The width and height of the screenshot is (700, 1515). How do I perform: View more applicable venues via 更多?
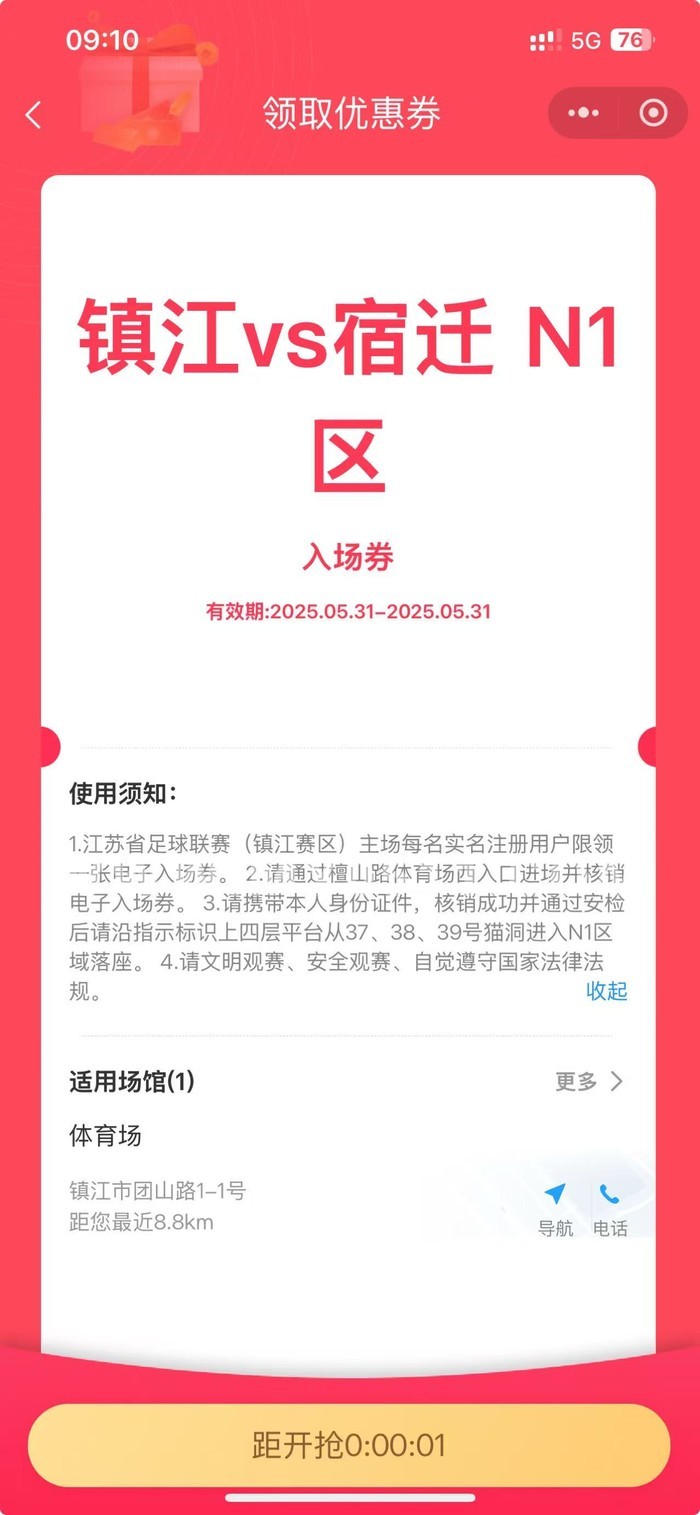pyautogui.click(x=589, y=1081)
